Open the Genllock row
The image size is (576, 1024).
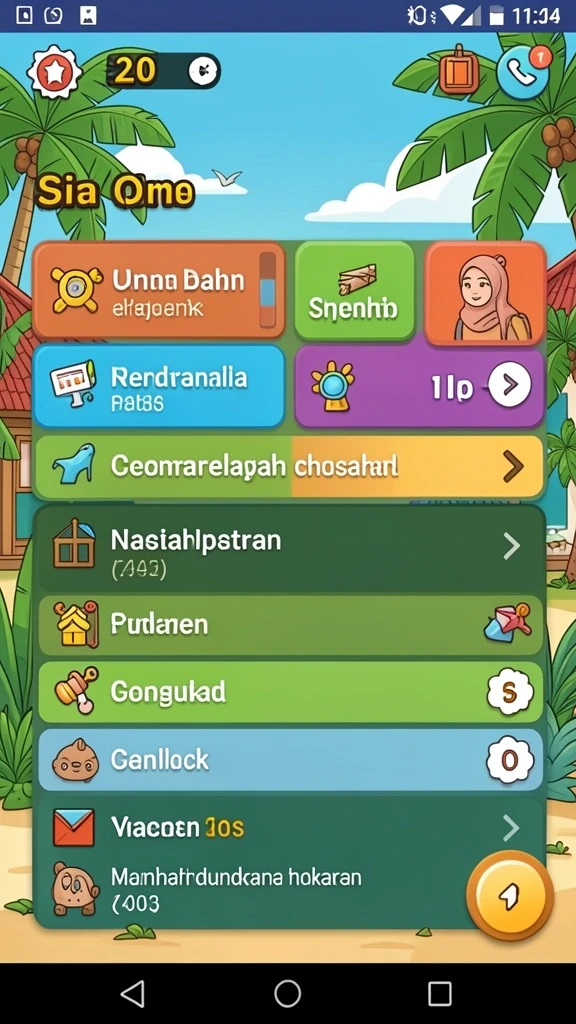tap(291, 760)
